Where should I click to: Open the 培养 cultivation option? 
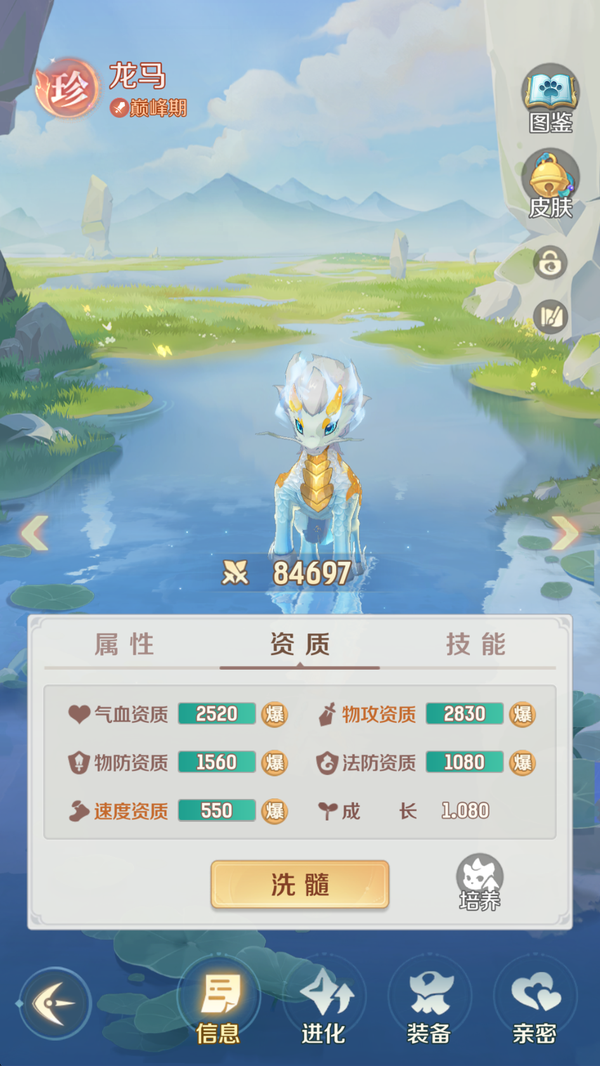pyautogui.click(x=479, y=882)
